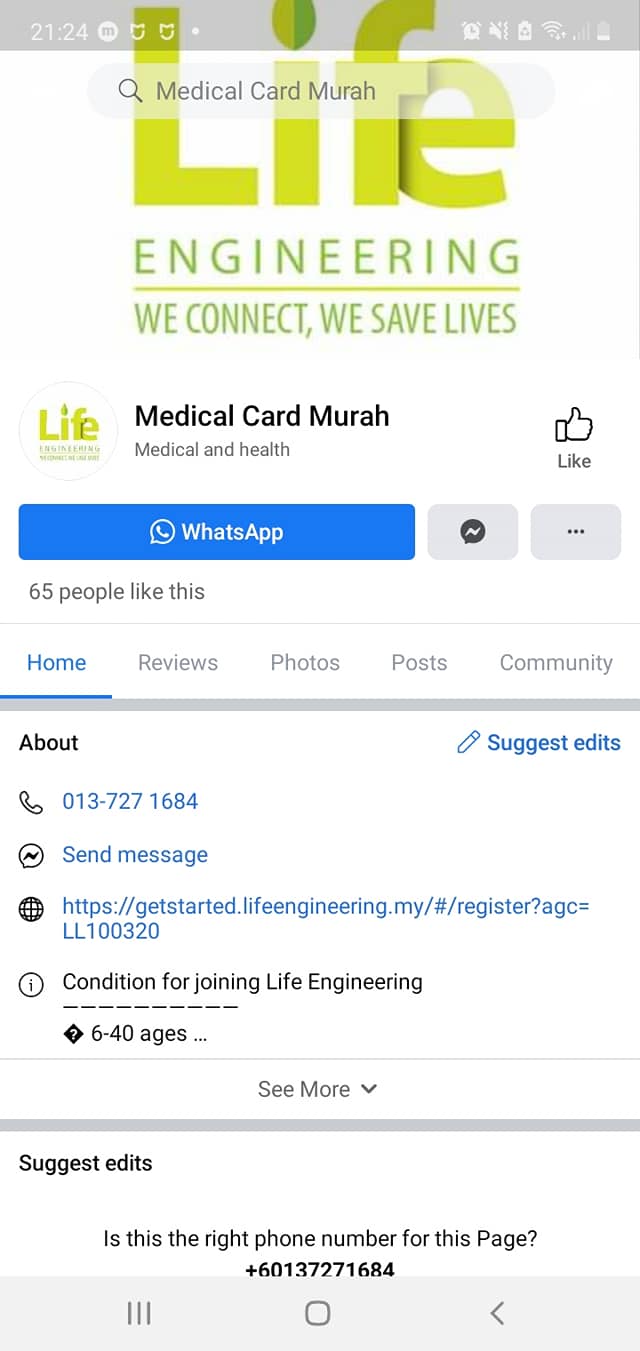Open the getstarted.lifeengineering.my website link
This screenshot has height=1351, width=640.
tap(325, 918)
